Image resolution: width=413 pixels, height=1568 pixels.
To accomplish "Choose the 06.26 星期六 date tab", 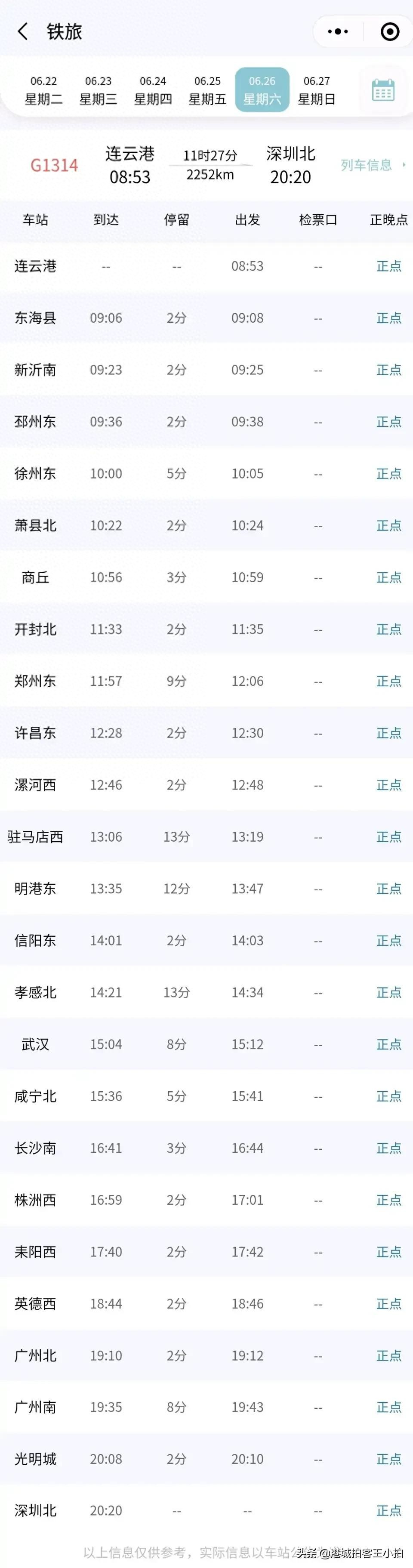I will (262, 90).
